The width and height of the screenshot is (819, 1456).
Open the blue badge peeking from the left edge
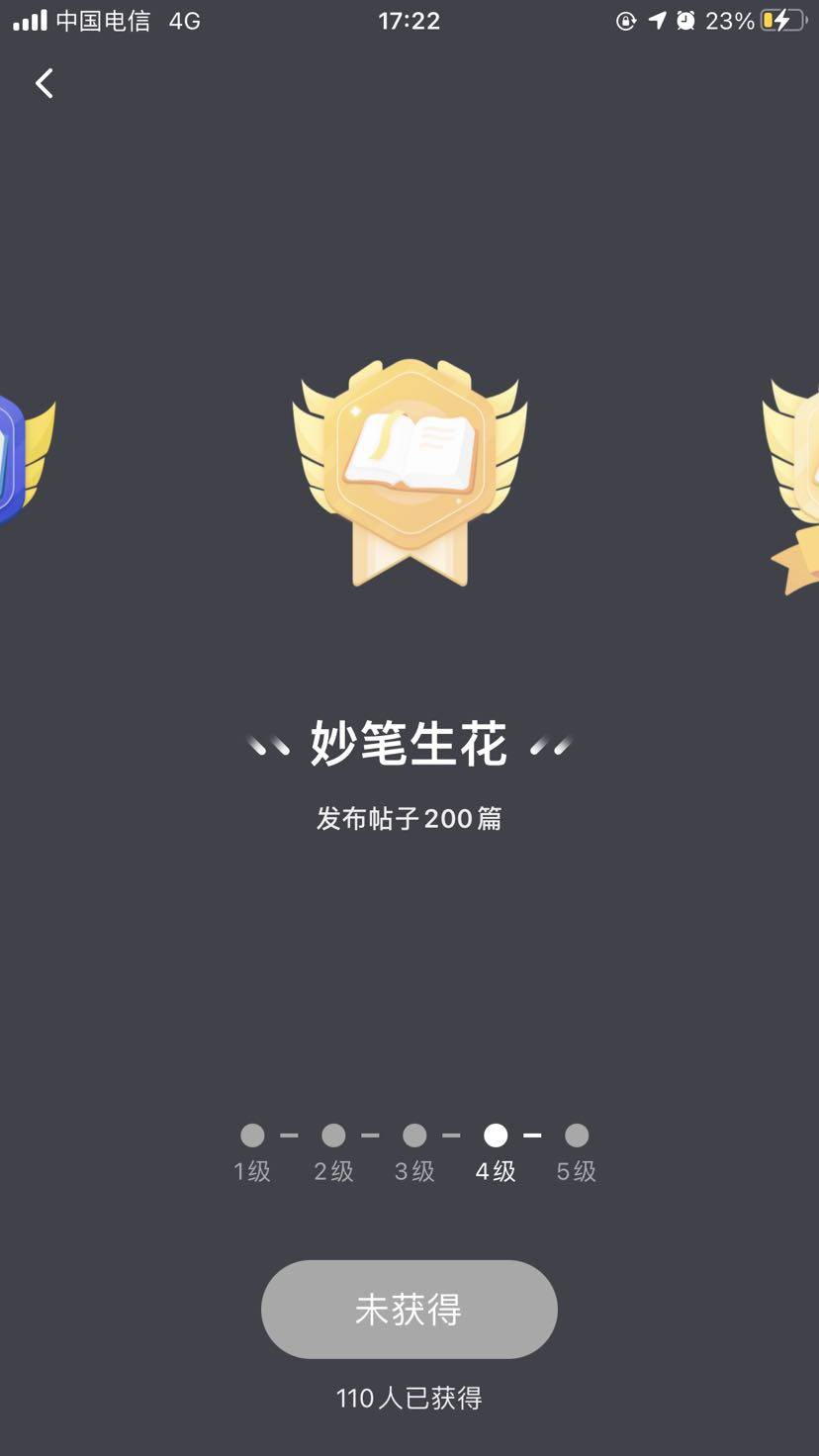(22, 458)
